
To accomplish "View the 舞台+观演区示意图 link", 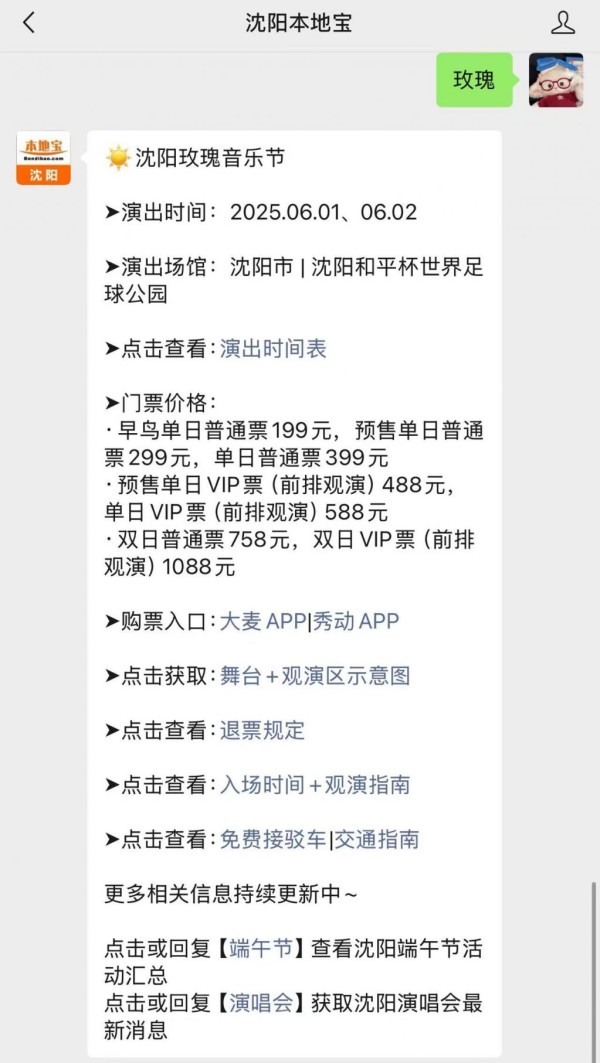I will click(315, 676).
